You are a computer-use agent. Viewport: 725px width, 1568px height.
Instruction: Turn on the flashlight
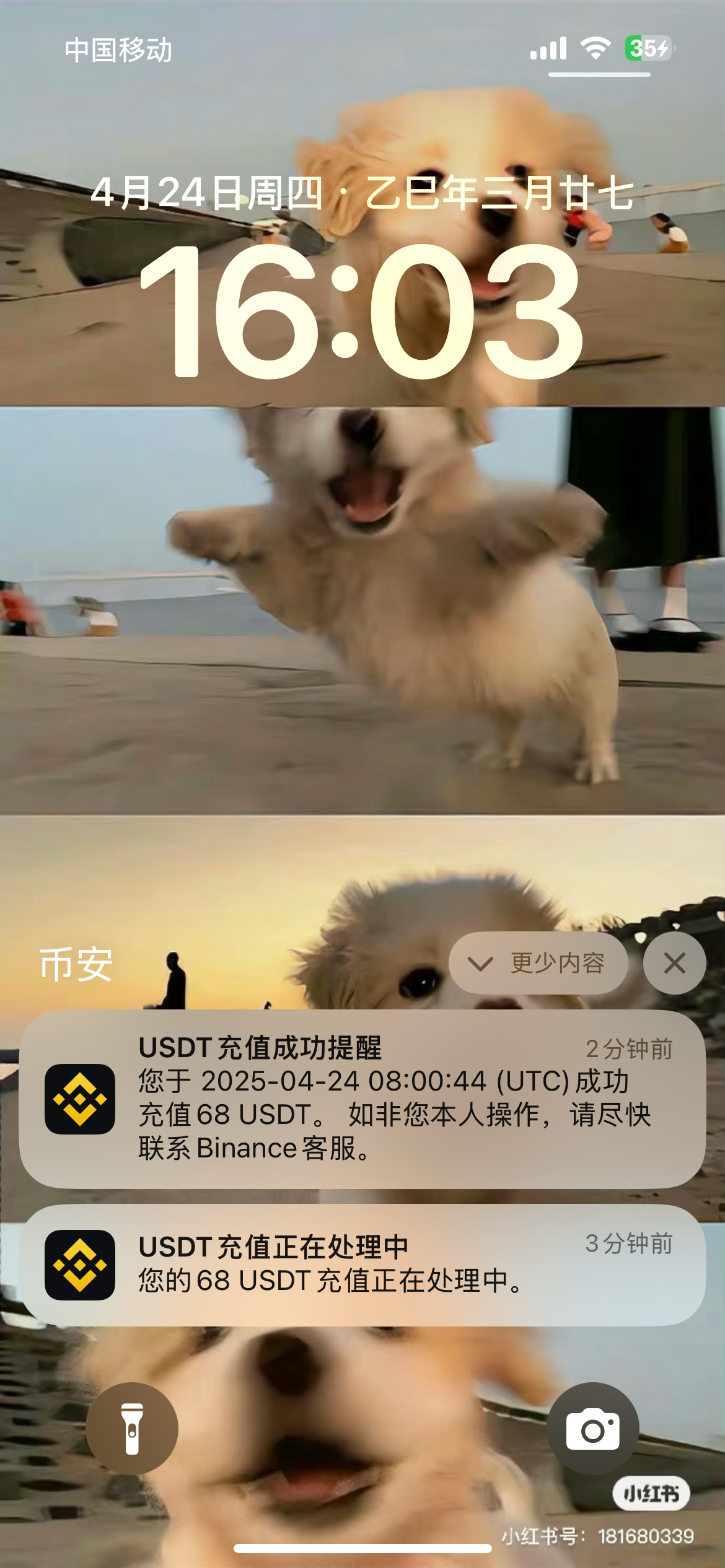coord(132,1428)
